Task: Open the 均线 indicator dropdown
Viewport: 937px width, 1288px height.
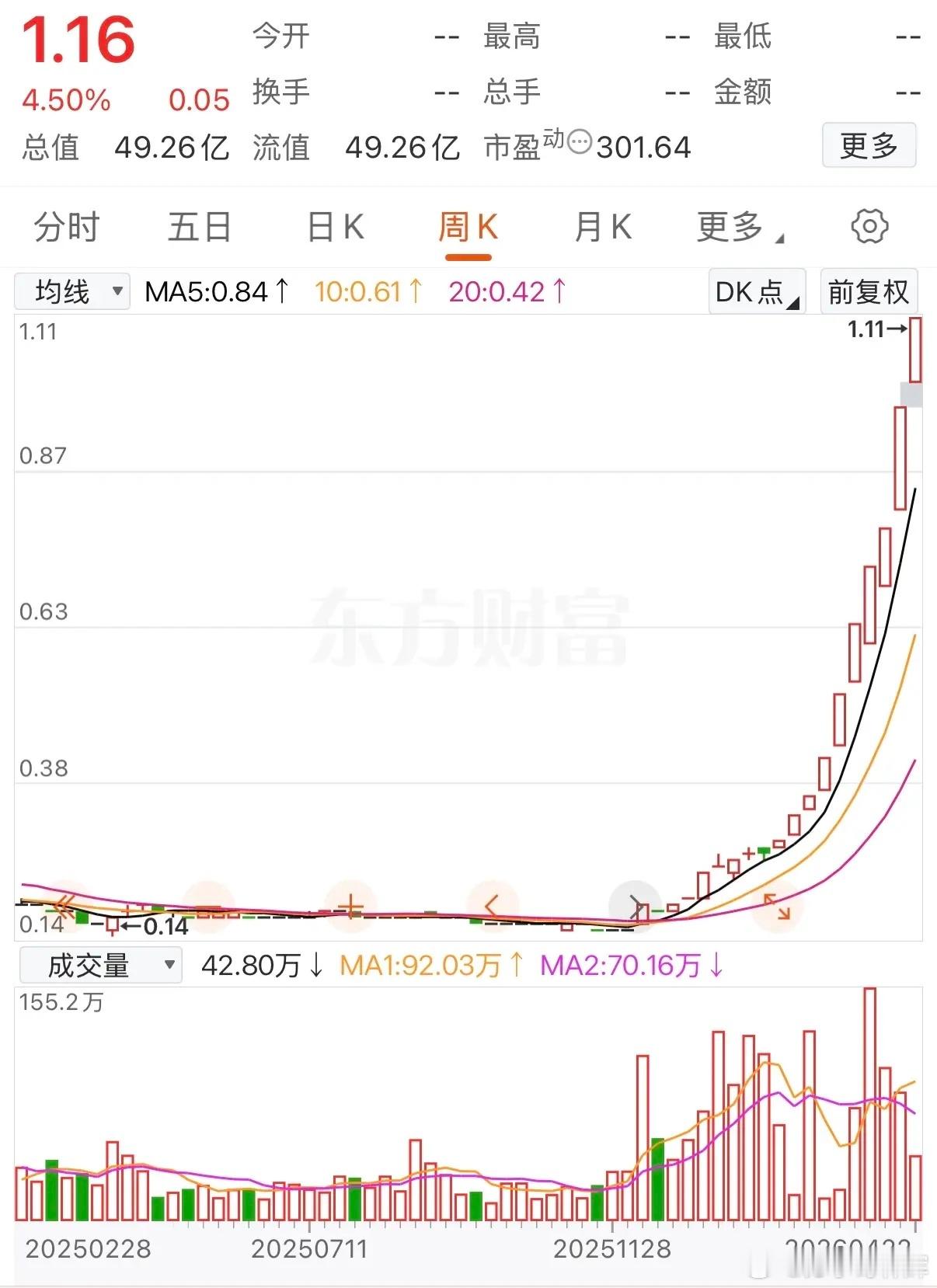Action: pos(71,291)
